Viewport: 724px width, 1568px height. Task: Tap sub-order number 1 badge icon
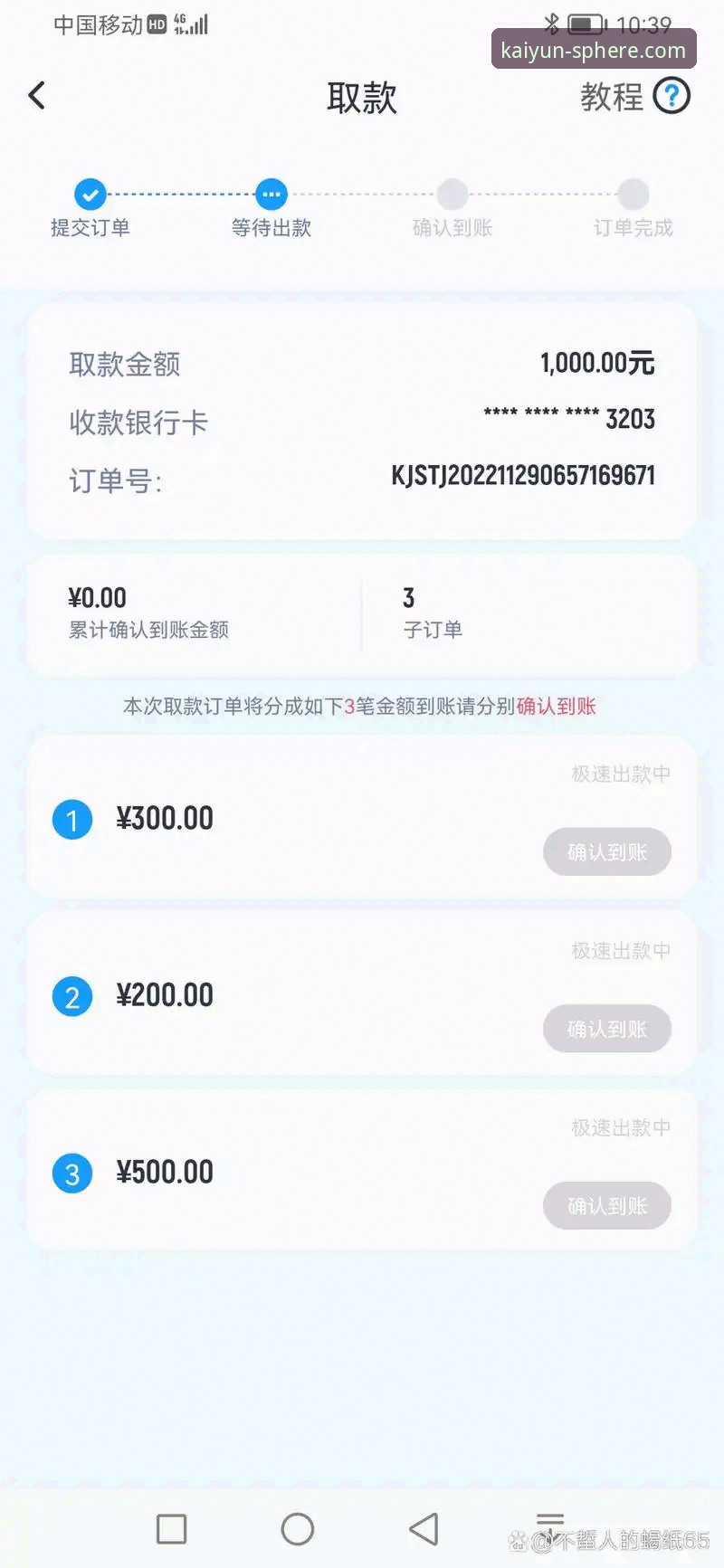coord(72,819)
